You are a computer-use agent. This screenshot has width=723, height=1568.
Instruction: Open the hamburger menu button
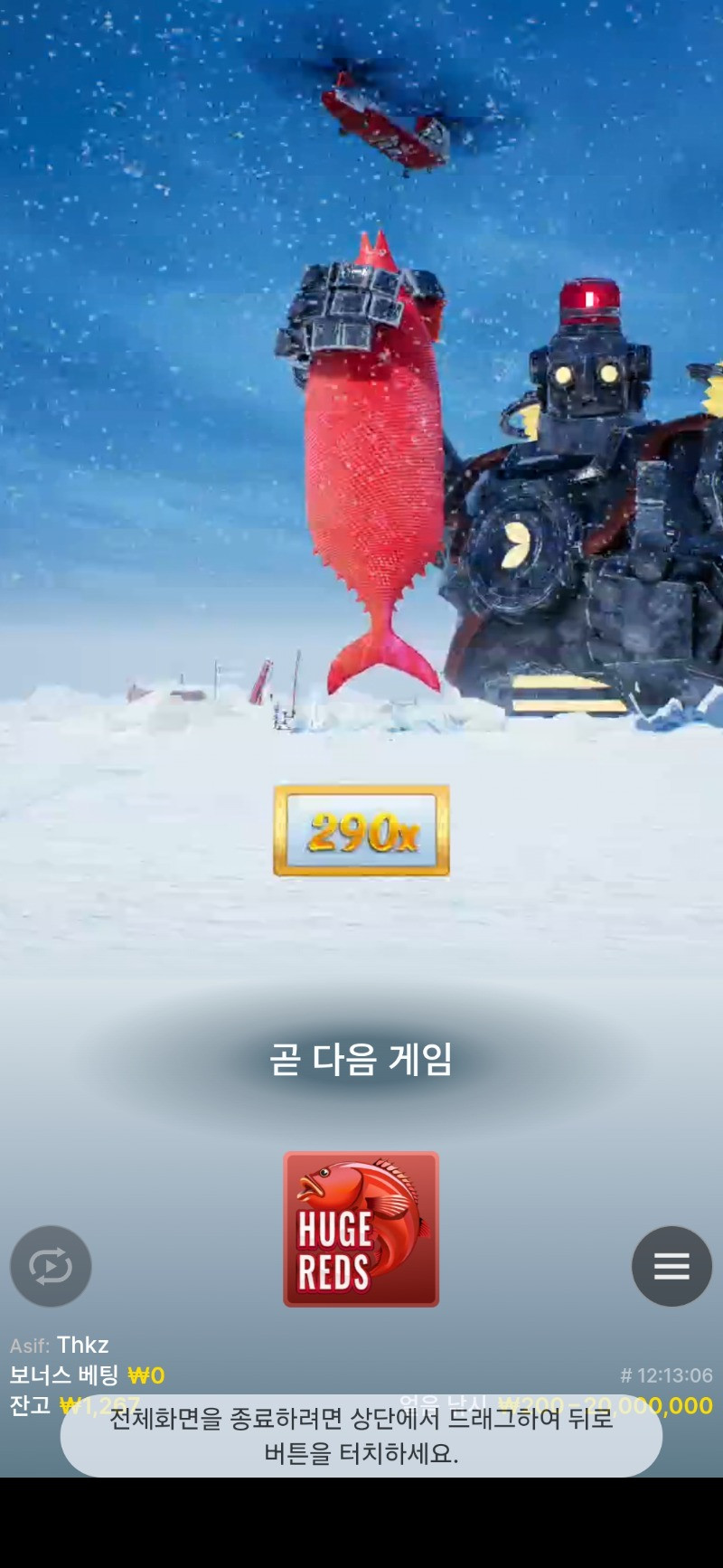671,1266
